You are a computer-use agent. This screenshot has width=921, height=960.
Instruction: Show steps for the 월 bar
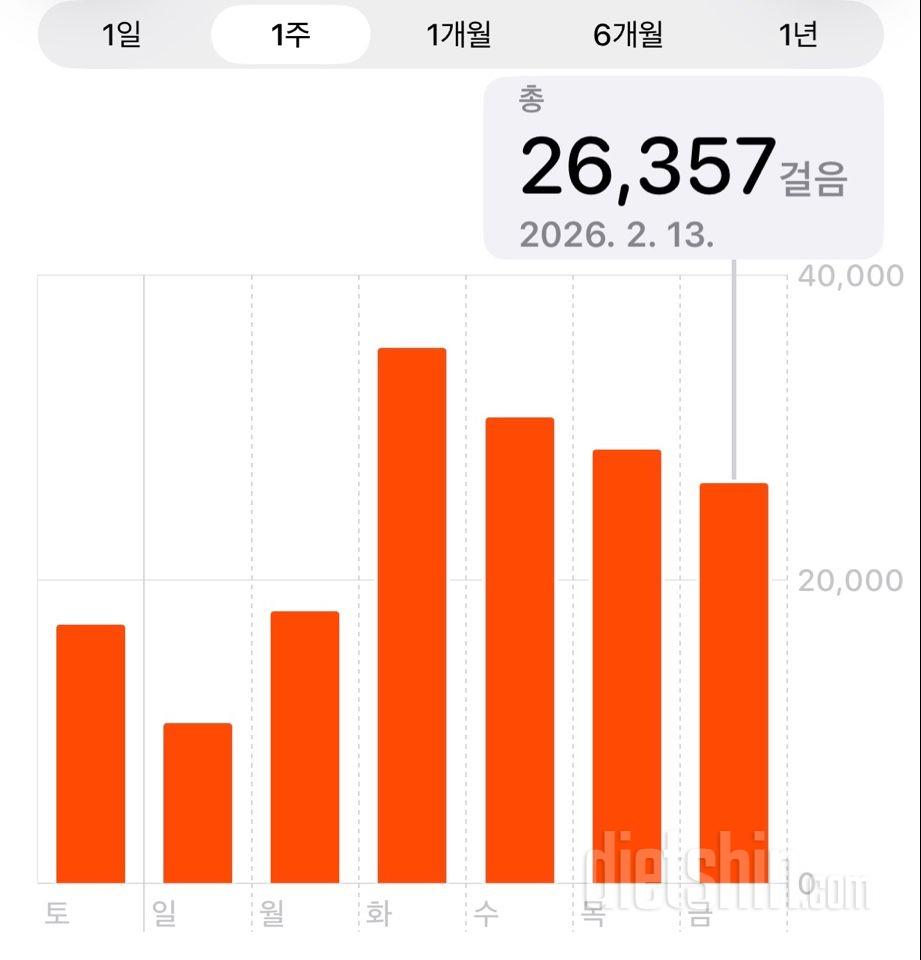tap(305, 747)
